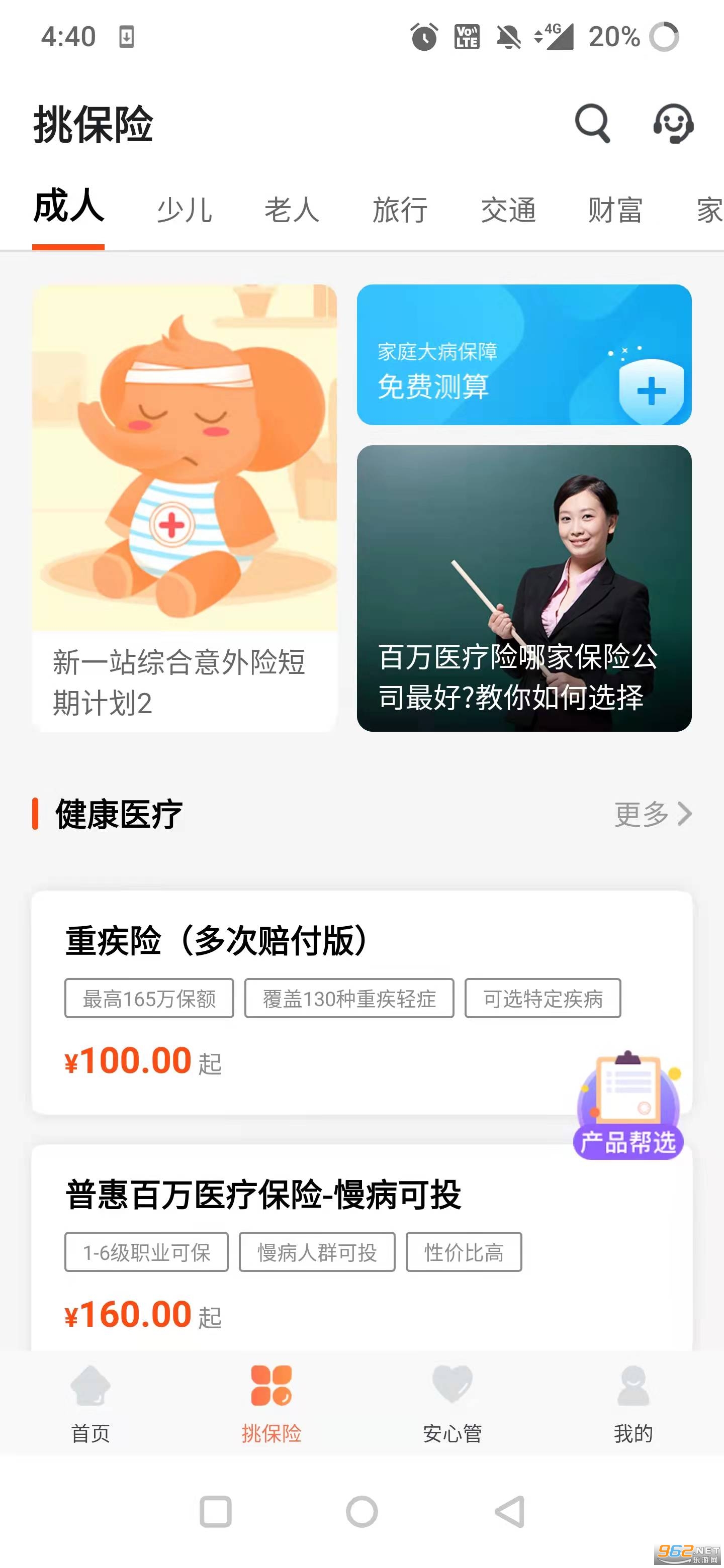Open the search icon
Viewport: 724px width, 1568px height.
click(592, 124)
